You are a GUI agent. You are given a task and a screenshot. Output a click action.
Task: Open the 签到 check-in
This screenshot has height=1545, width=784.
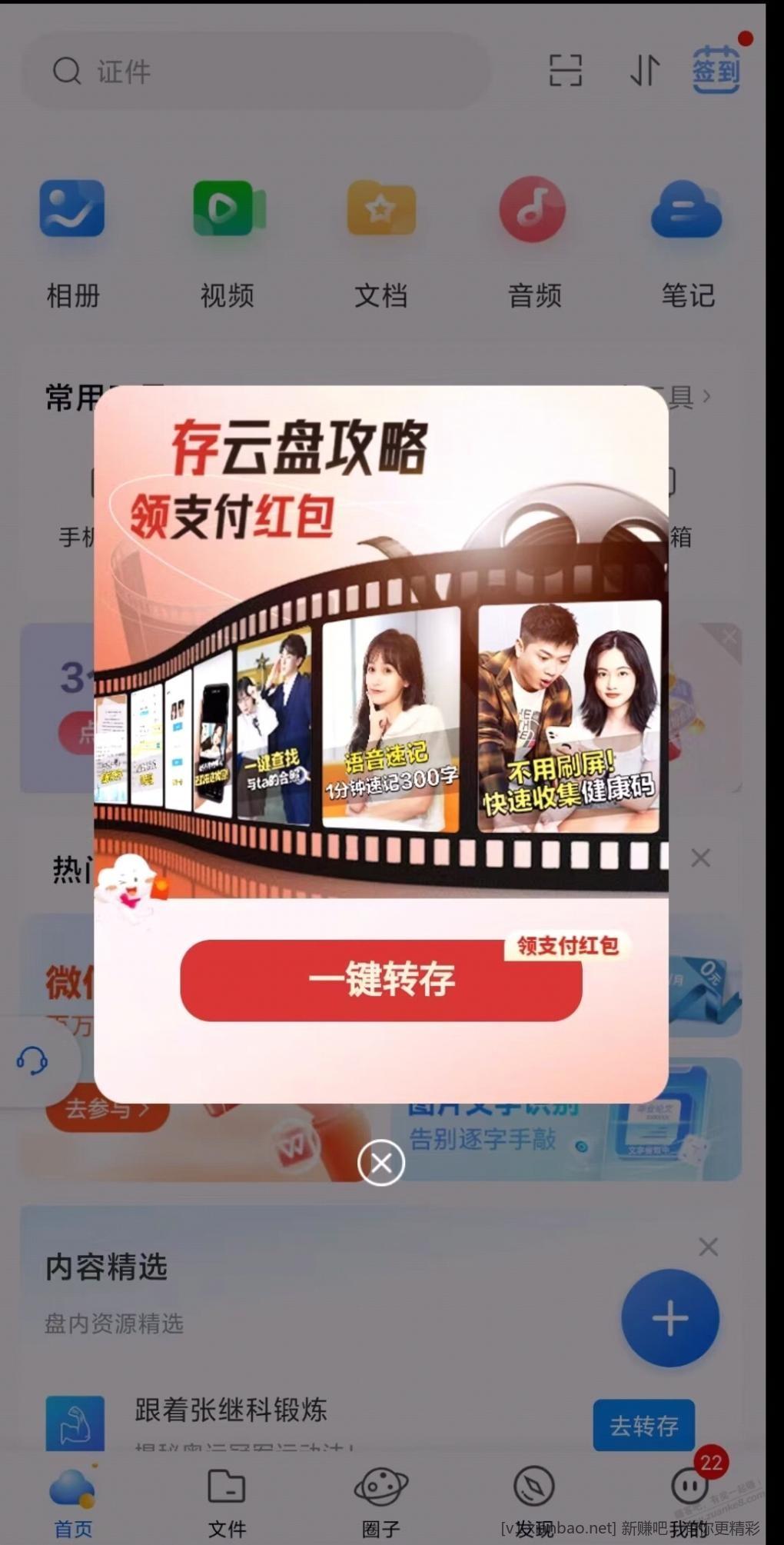click(x=716, y=71)
